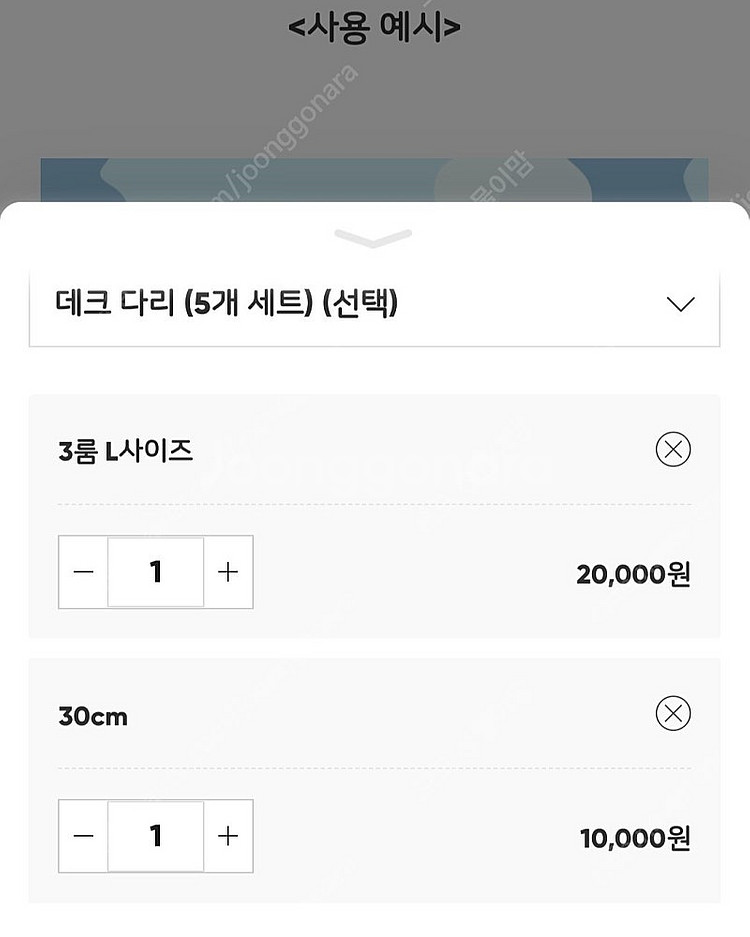This screenshot has width=750, height=937.
Task: Tap the plus icon for 3룸 L사이즈 quantity
Action: (228, 572)
